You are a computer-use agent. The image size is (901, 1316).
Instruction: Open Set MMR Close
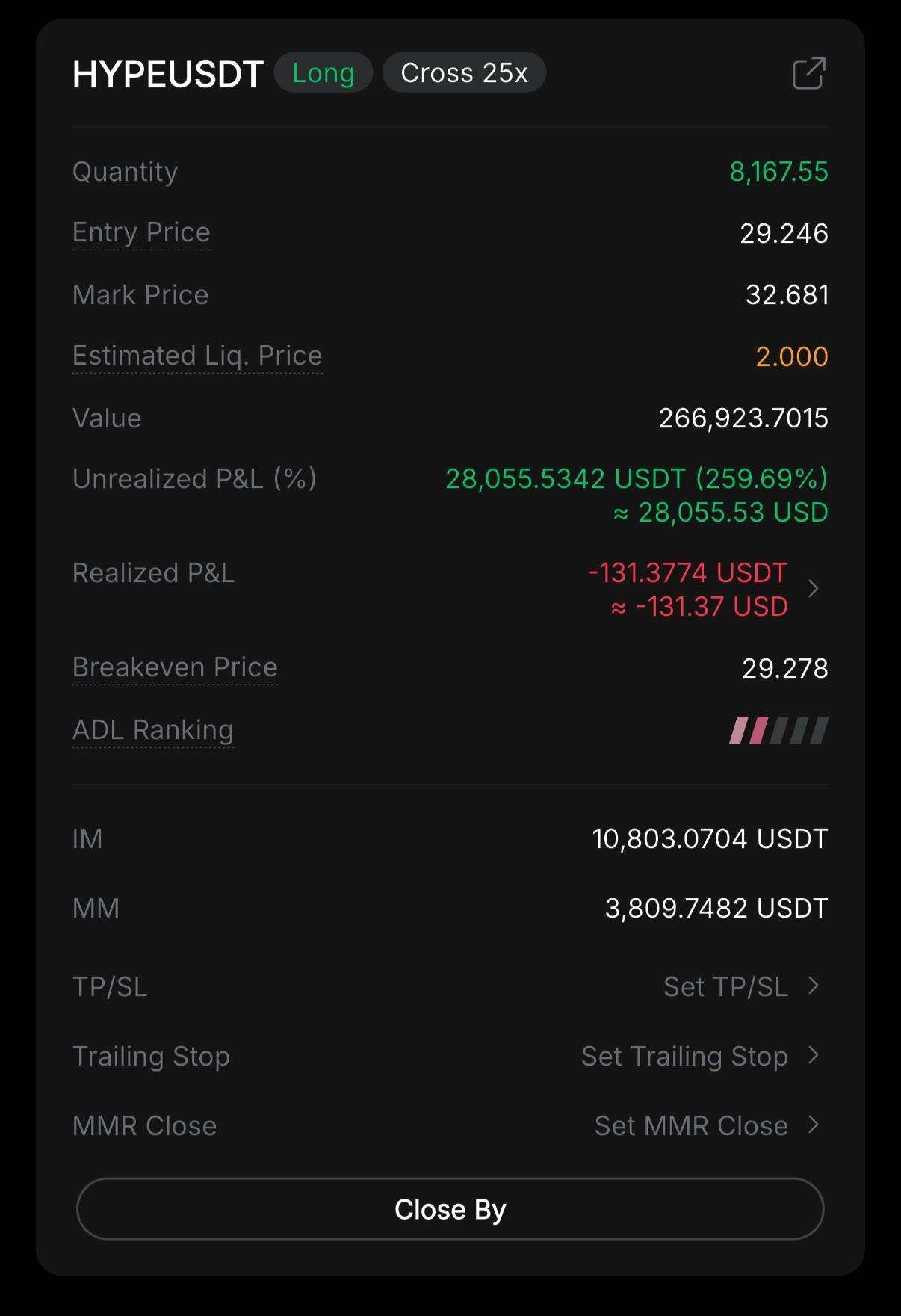pos(705,1125)
